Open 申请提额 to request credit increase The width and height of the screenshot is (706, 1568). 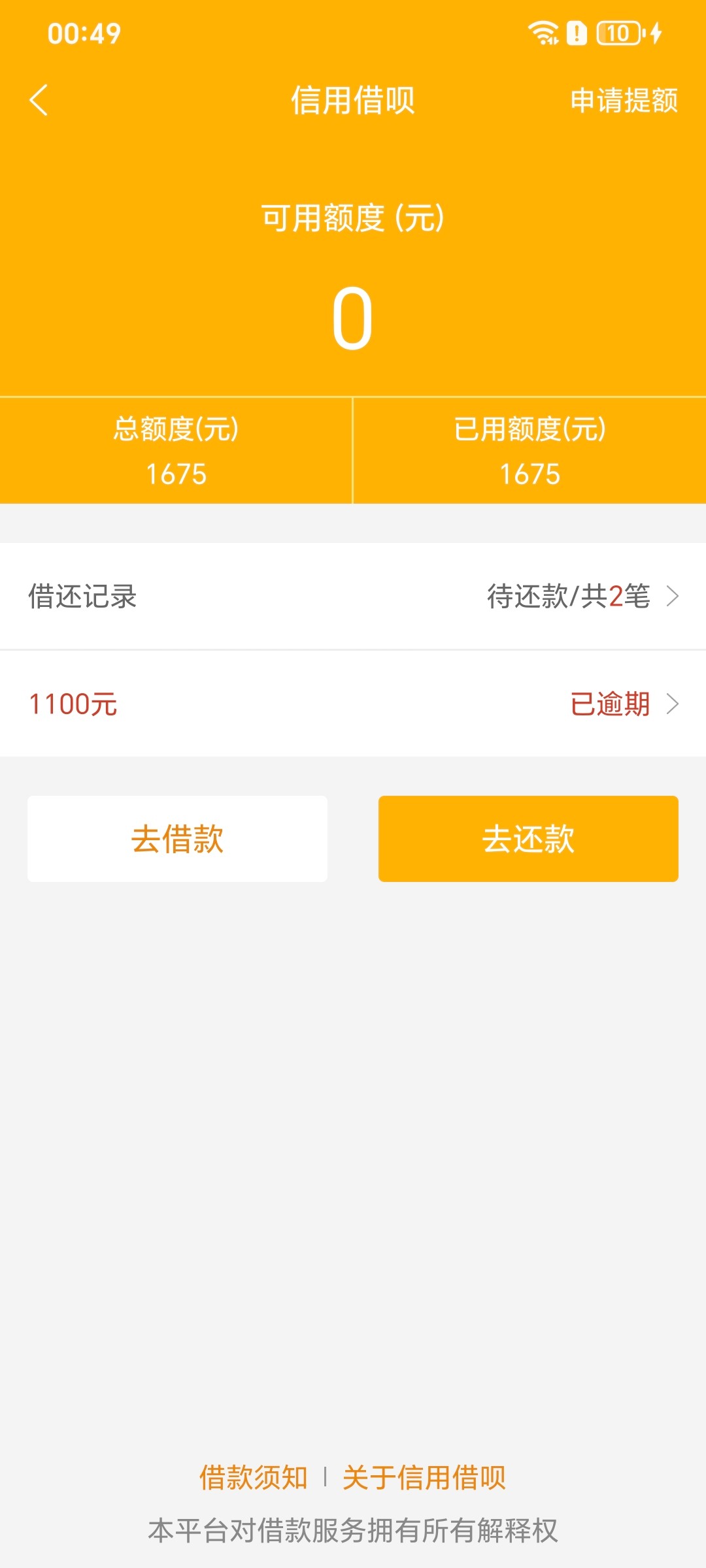624,99
